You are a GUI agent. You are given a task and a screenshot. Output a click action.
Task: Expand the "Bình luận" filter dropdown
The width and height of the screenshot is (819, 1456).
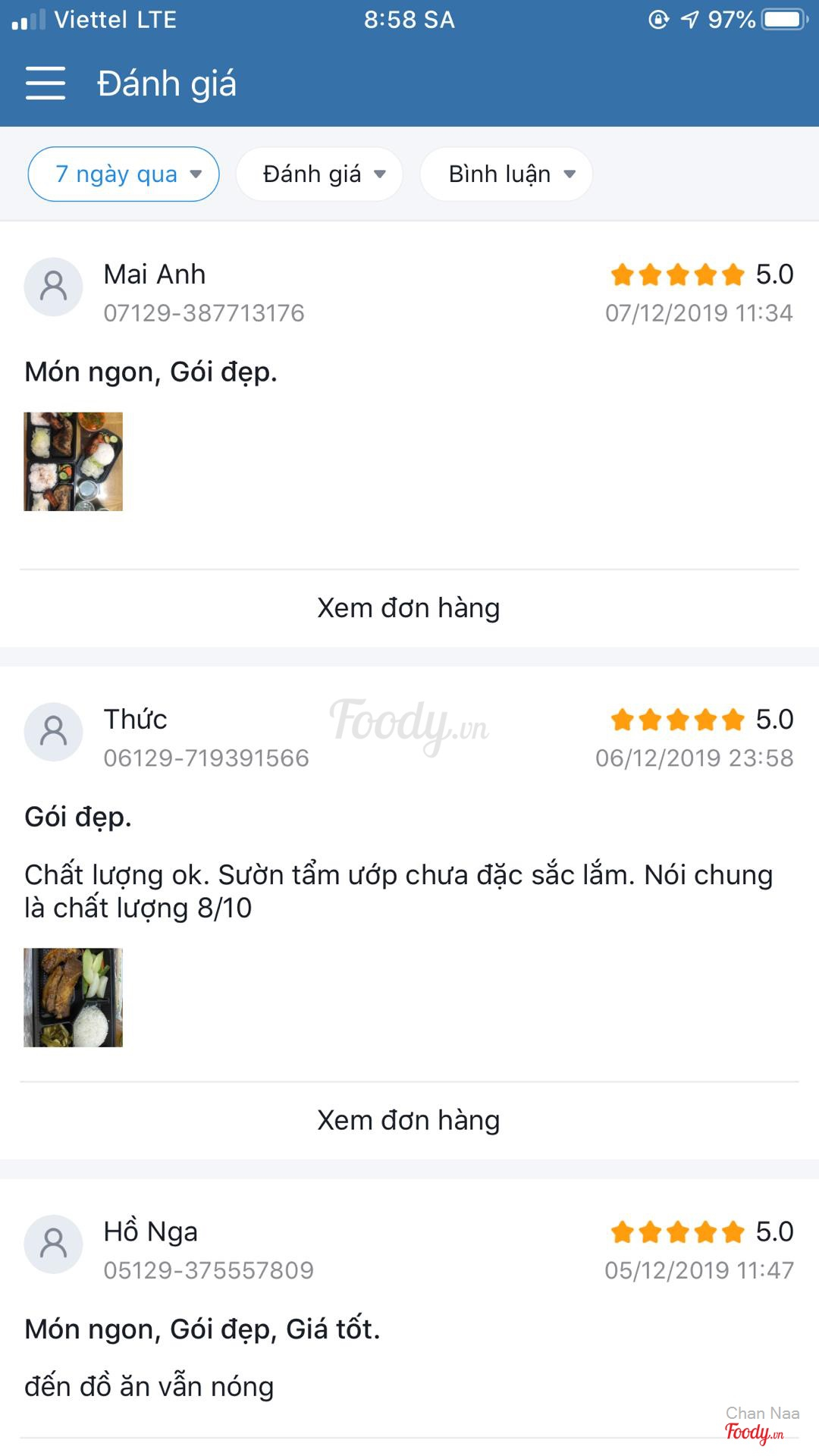point(506,174)
